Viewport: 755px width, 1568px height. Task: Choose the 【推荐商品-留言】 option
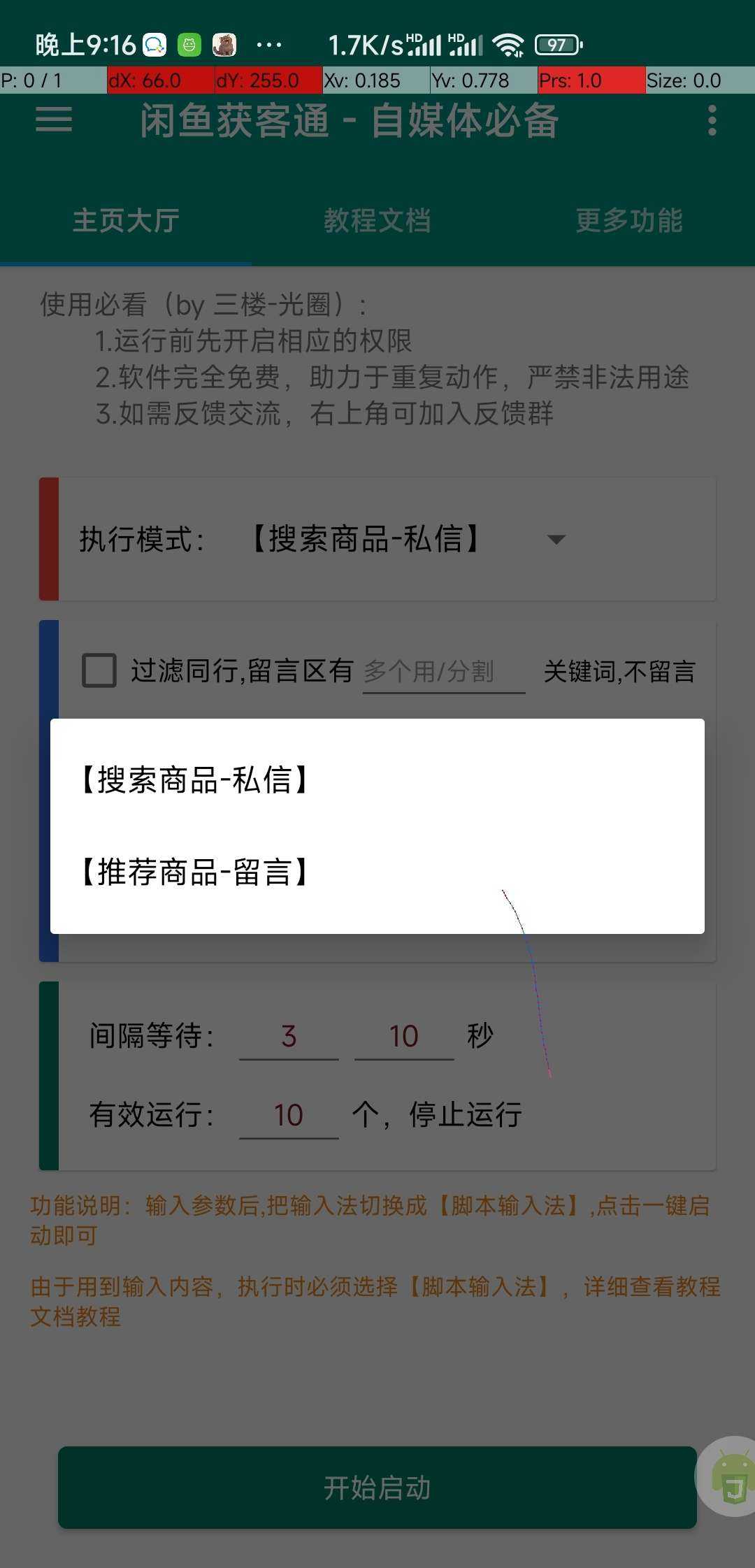point(377,872)
